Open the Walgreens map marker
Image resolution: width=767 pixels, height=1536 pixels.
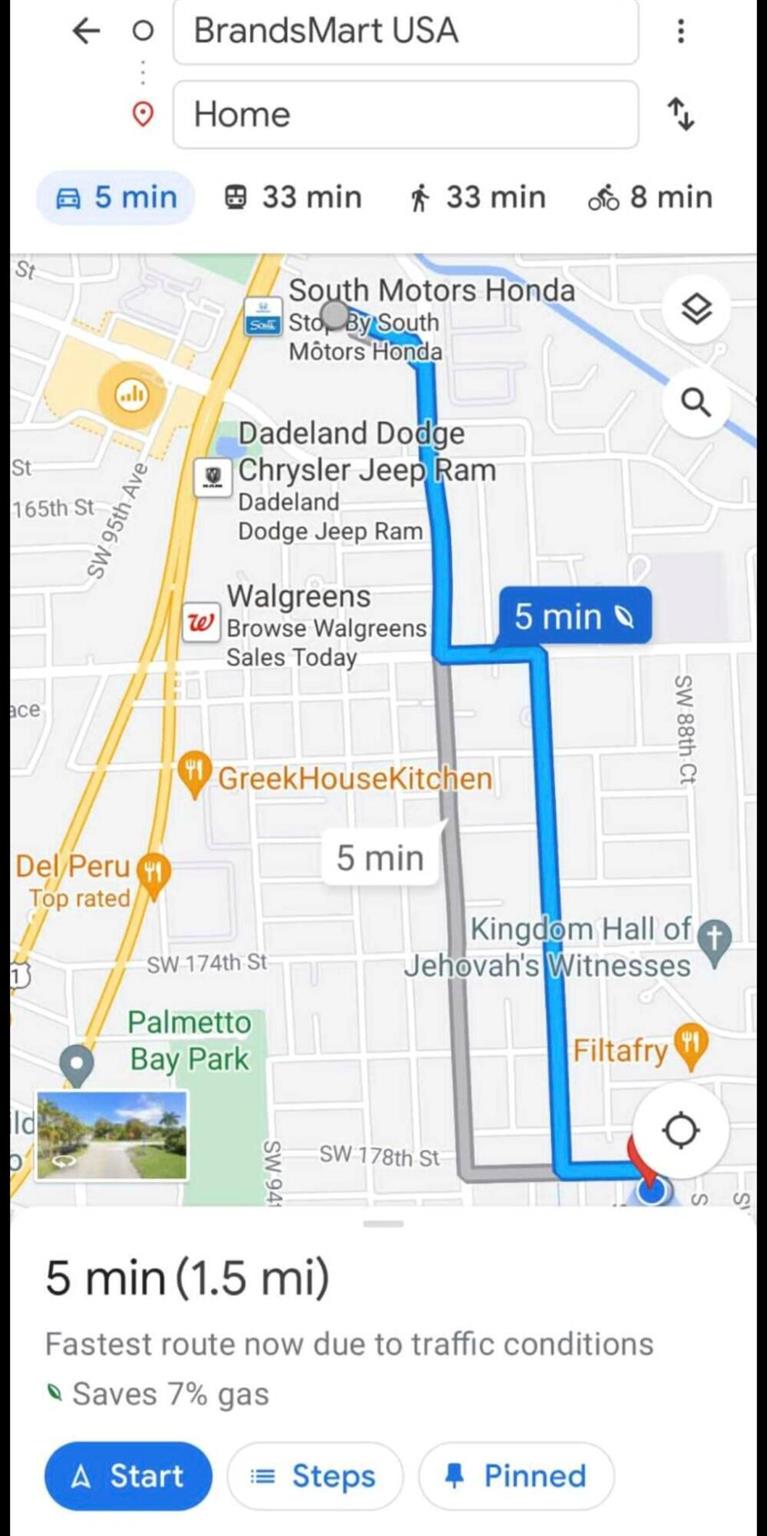201,622
